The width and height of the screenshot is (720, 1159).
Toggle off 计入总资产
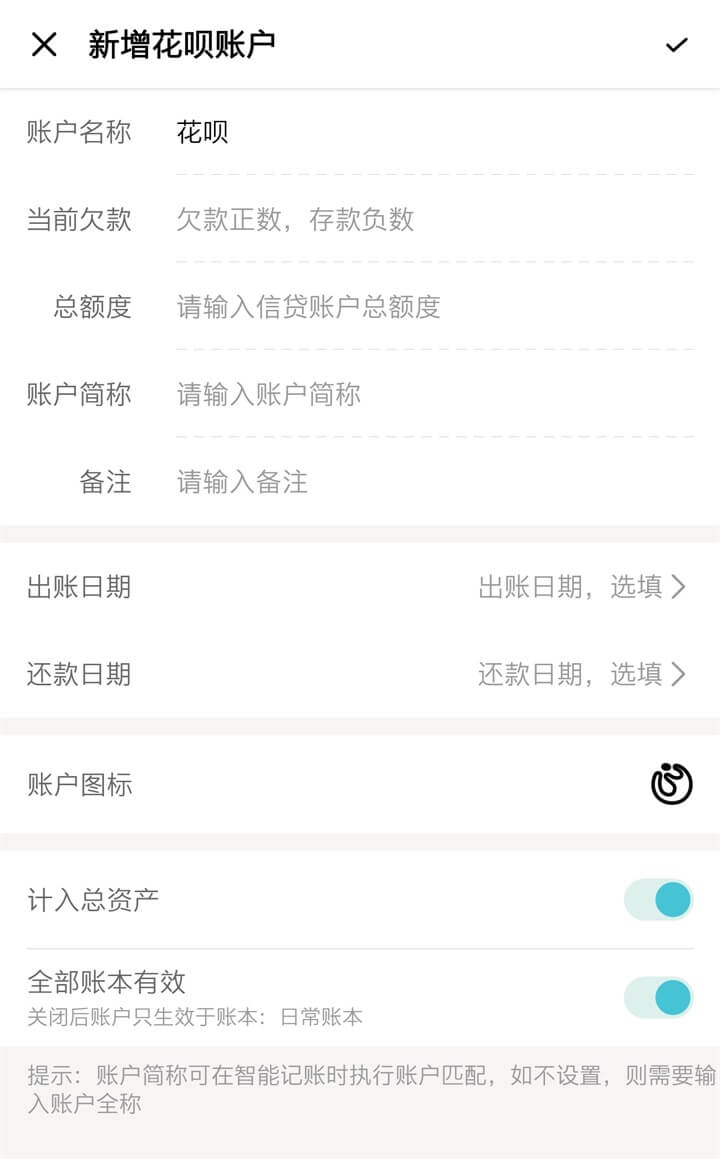pyautogui.click(x=659, y=900)
